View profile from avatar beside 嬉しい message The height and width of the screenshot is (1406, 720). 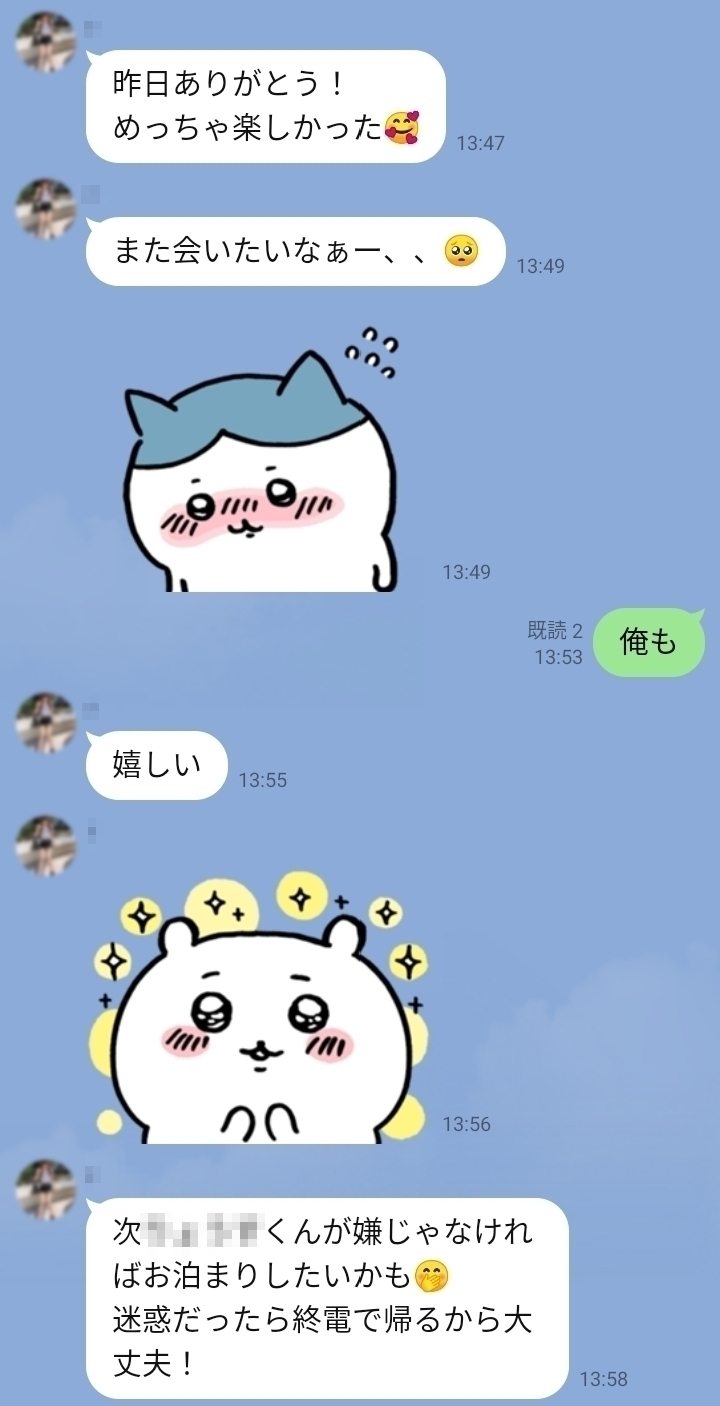46,722
